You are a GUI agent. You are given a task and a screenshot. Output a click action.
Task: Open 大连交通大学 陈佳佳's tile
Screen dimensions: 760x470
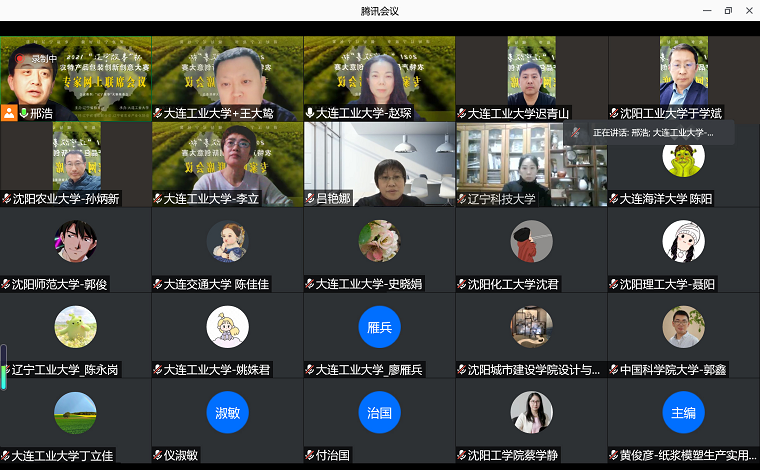coord(227,248)
